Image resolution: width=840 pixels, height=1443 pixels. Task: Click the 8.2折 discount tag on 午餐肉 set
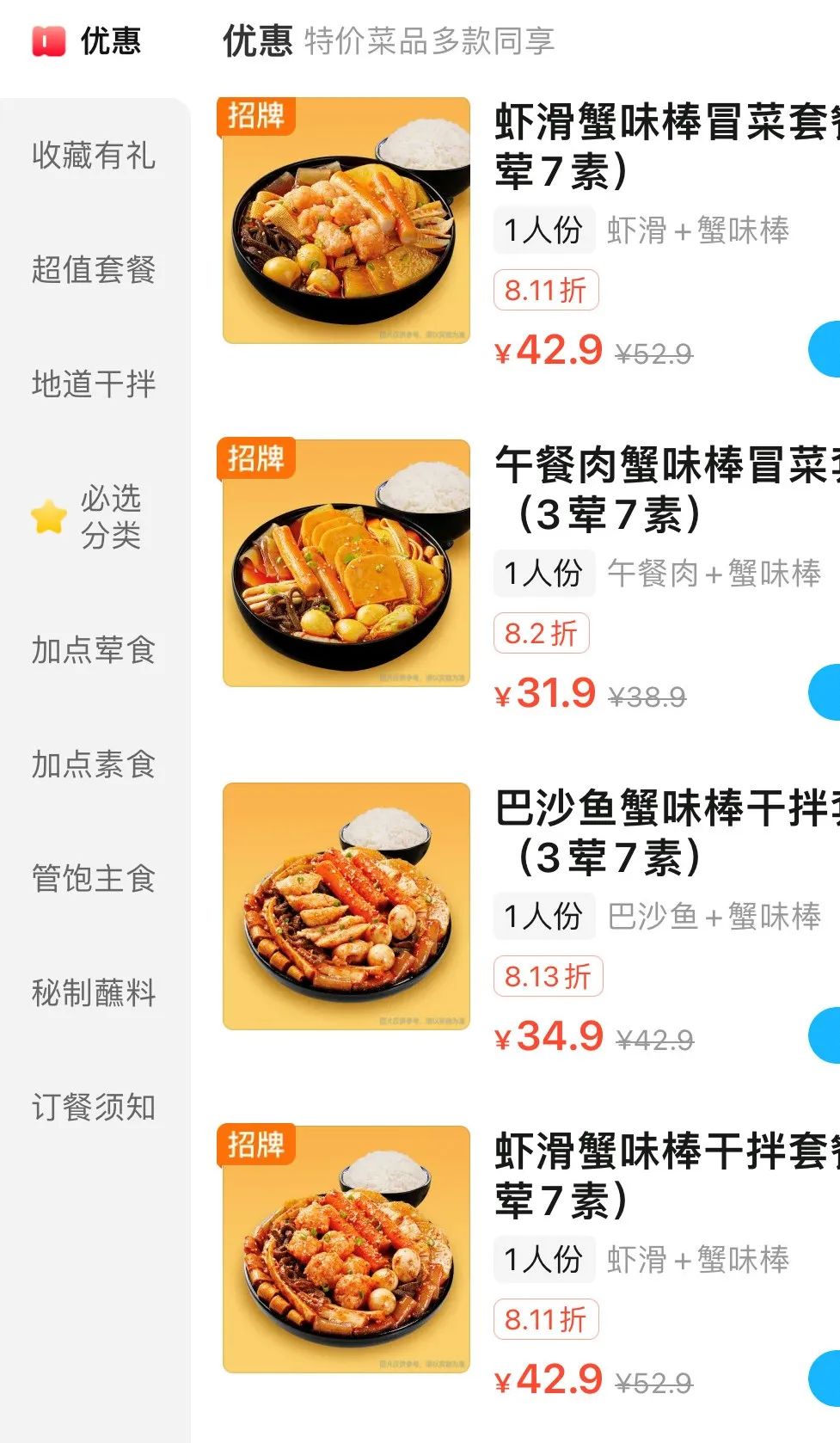pyautogui.click(x=540, y=631)
